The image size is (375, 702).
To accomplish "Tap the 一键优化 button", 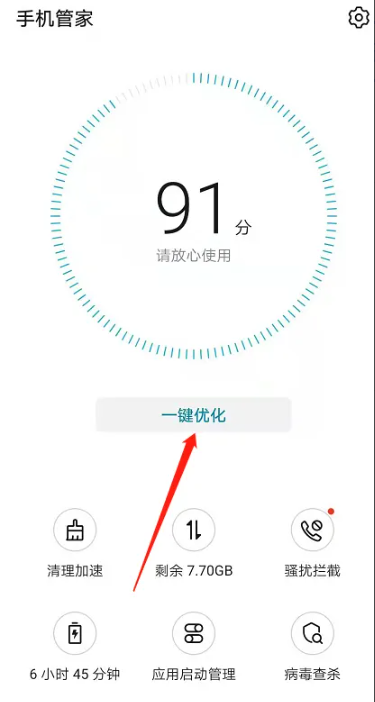I will 193,415.
